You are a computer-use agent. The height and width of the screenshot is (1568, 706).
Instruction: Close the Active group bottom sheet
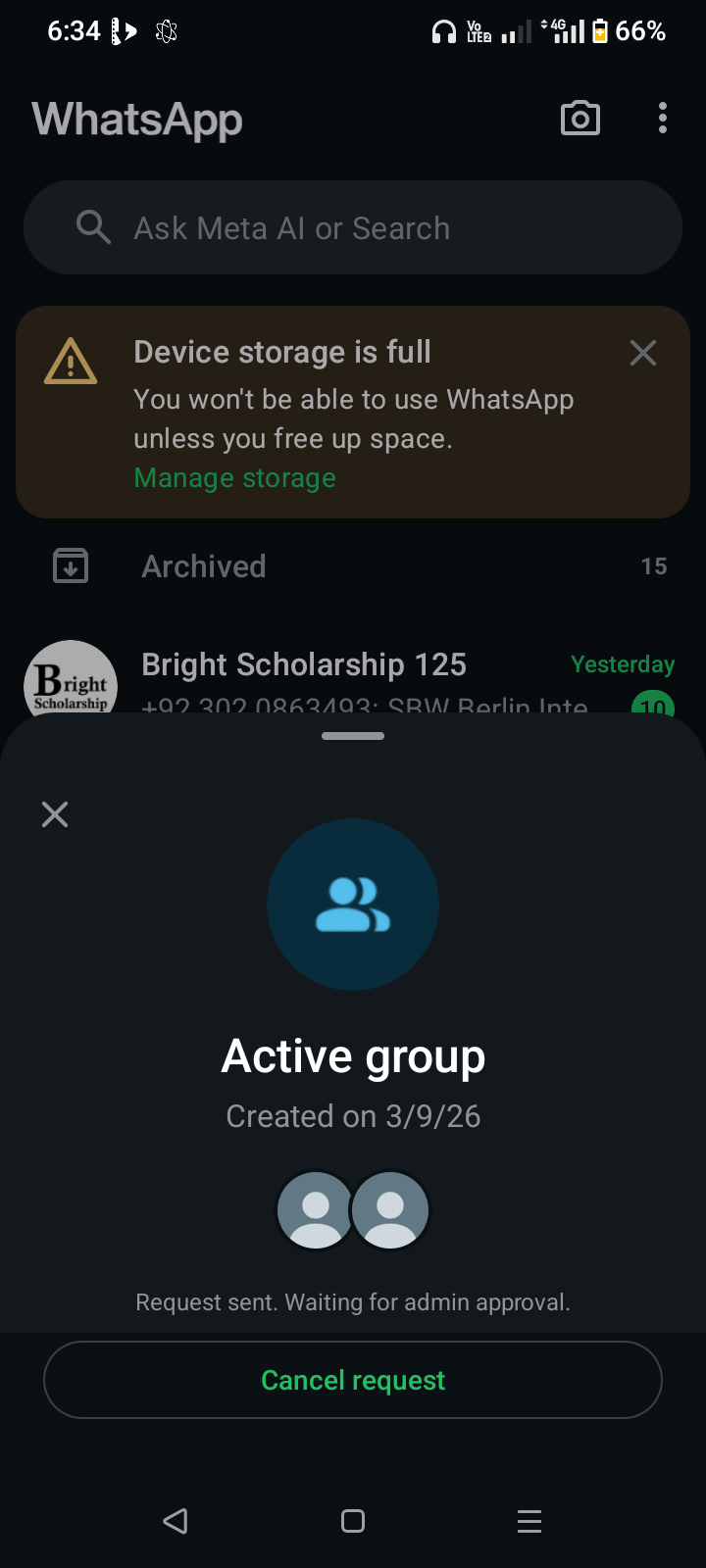tap(55, 814)
